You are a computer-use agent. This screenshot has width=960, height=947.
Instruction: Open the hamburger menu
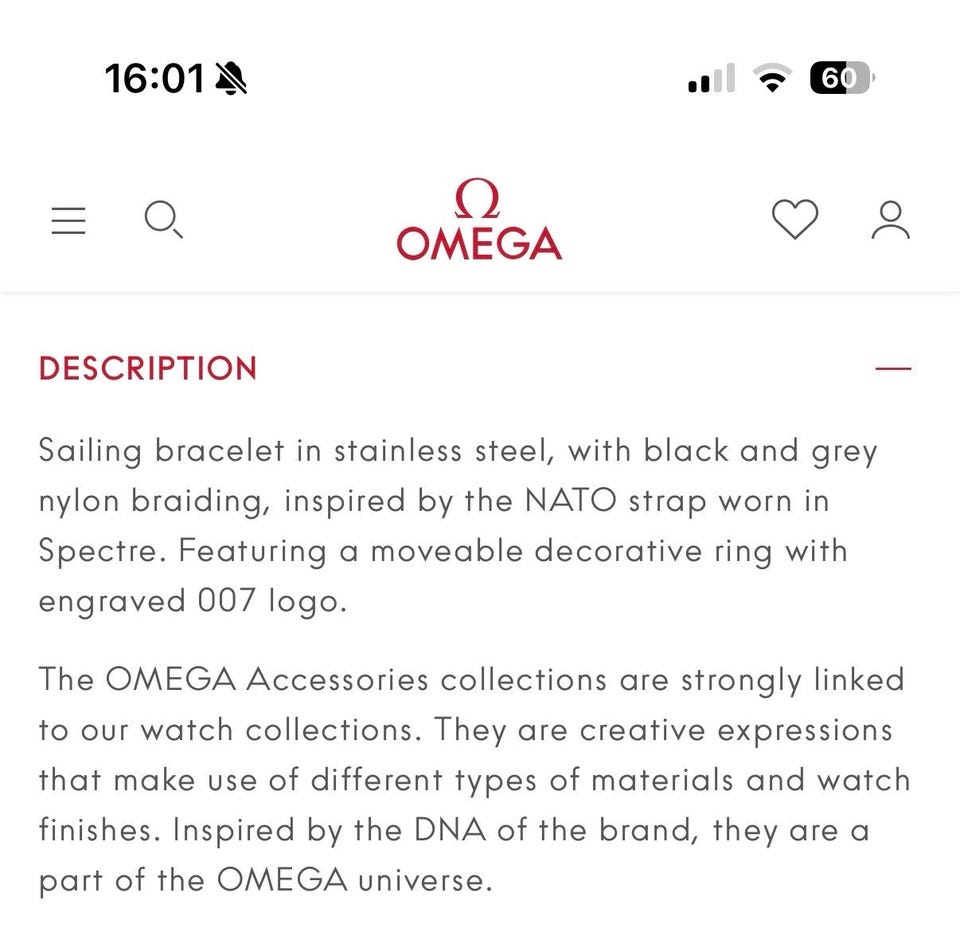pos(68,220)
